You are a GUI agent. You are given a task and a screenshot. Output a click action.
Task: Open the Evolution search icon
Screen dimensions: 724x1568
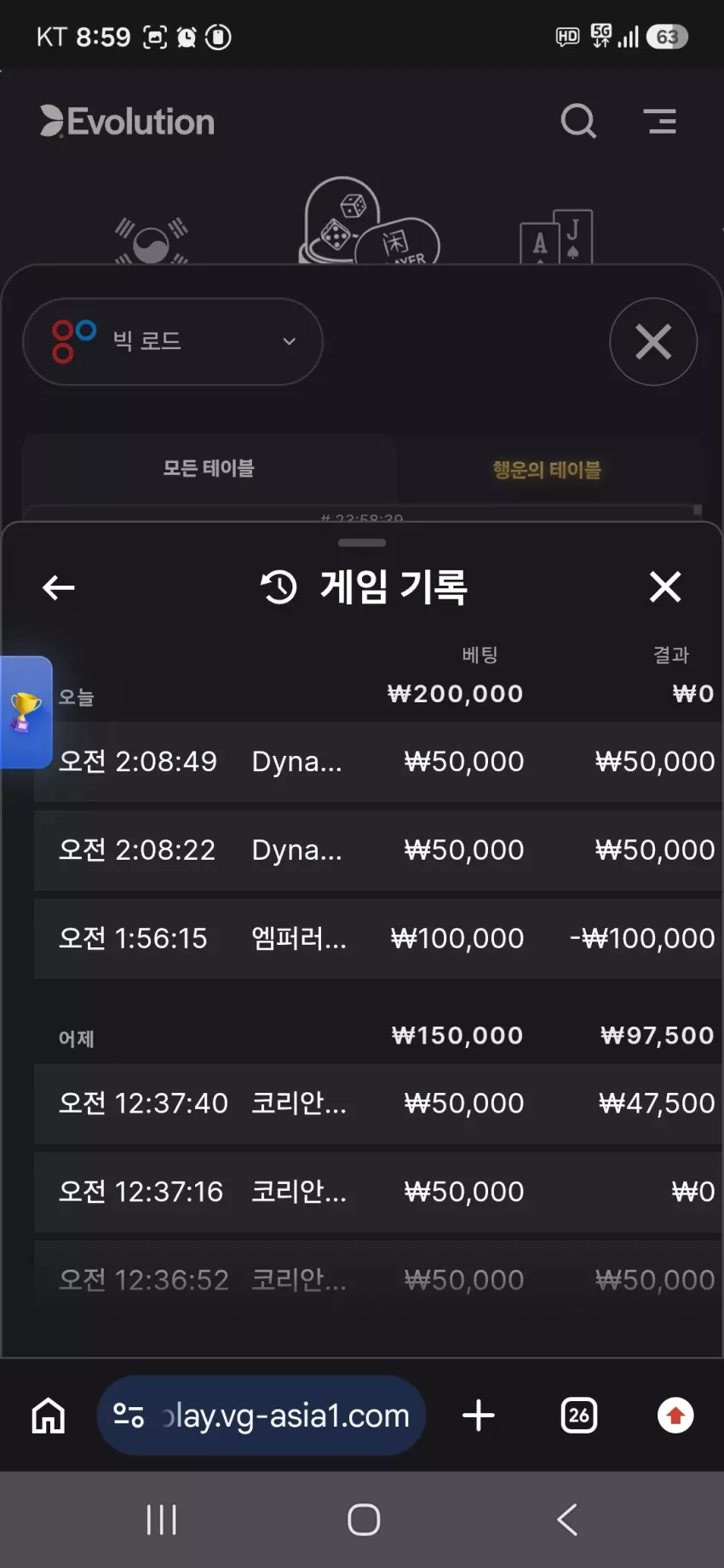pos(578,121)
